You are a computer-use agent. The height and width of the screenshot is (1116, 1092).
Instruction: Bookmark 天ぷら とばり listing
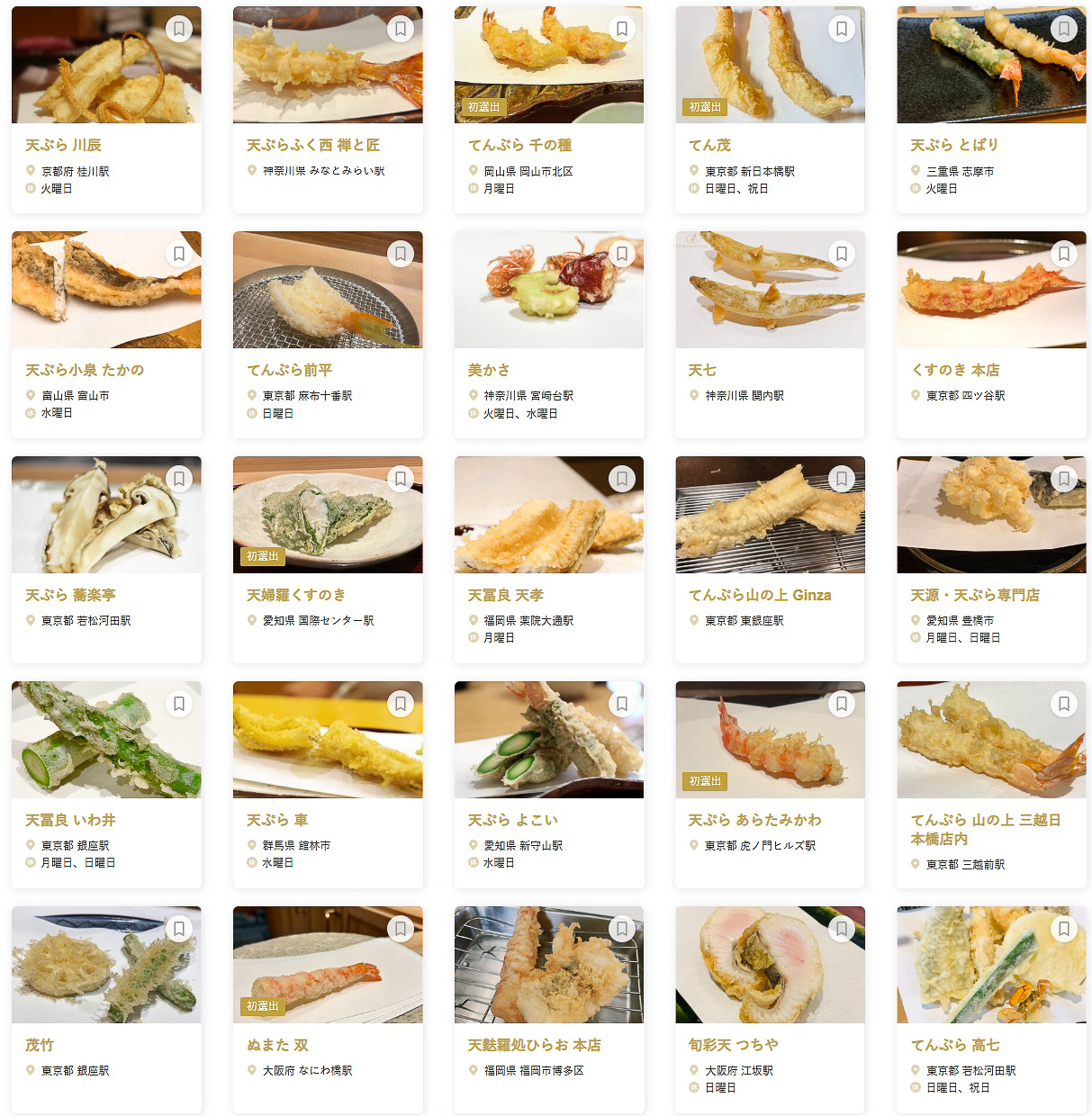[1063, 29]
